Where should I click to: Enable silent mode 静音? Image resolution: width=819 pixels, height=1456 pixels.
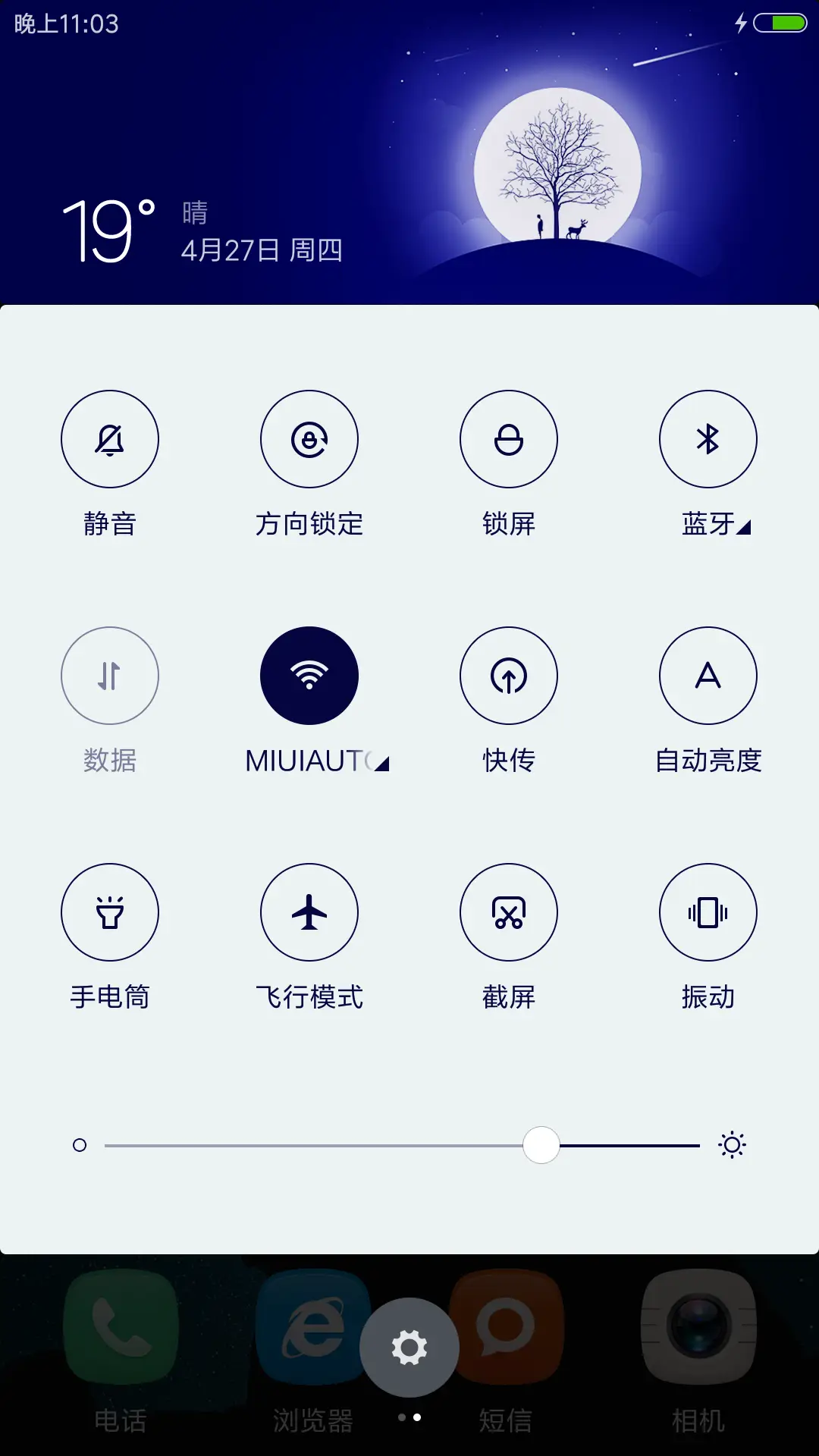[110, 438]
